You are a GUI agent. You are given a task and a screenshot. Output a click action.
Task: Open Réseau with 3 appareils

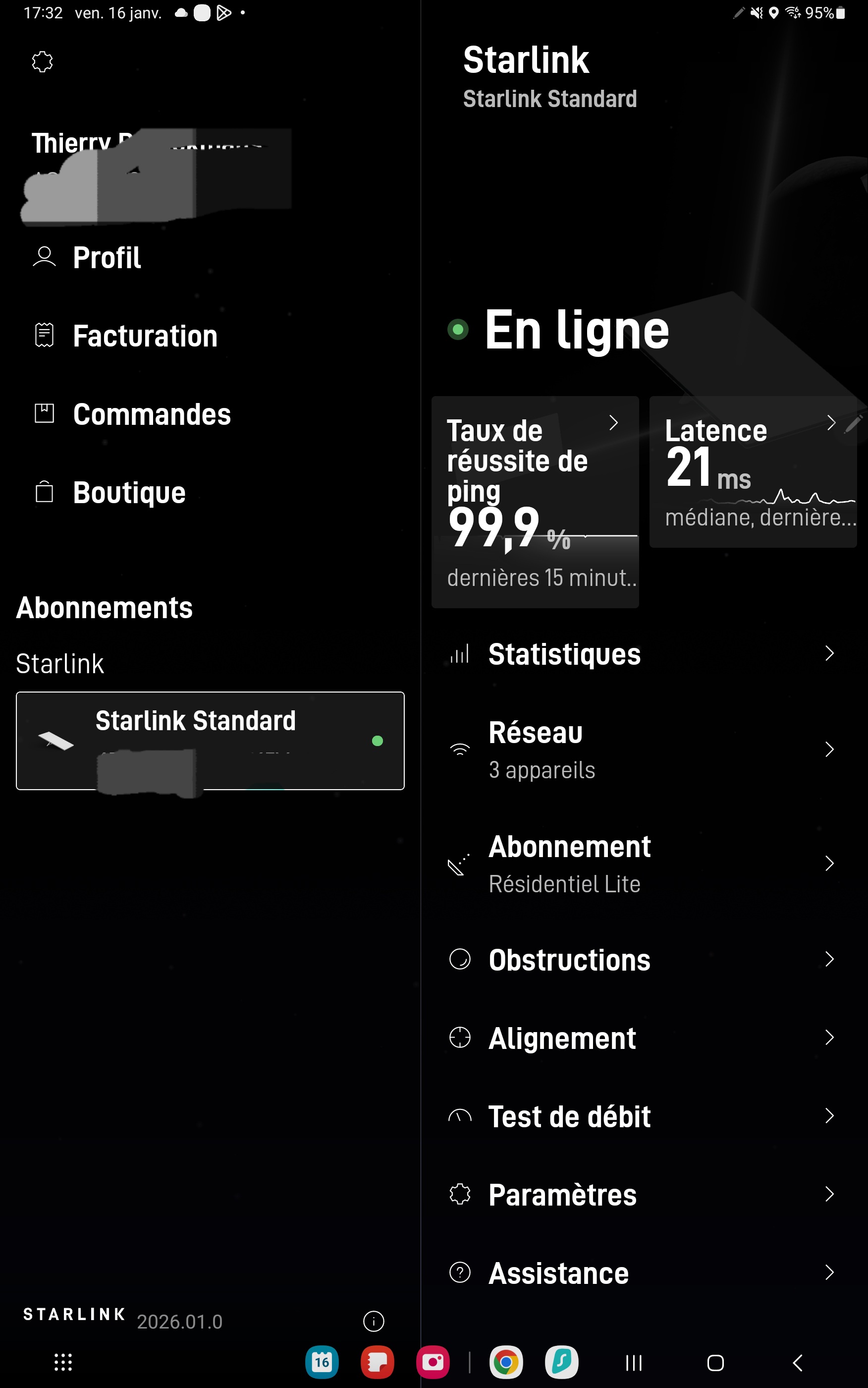click(x=641, y=750)
